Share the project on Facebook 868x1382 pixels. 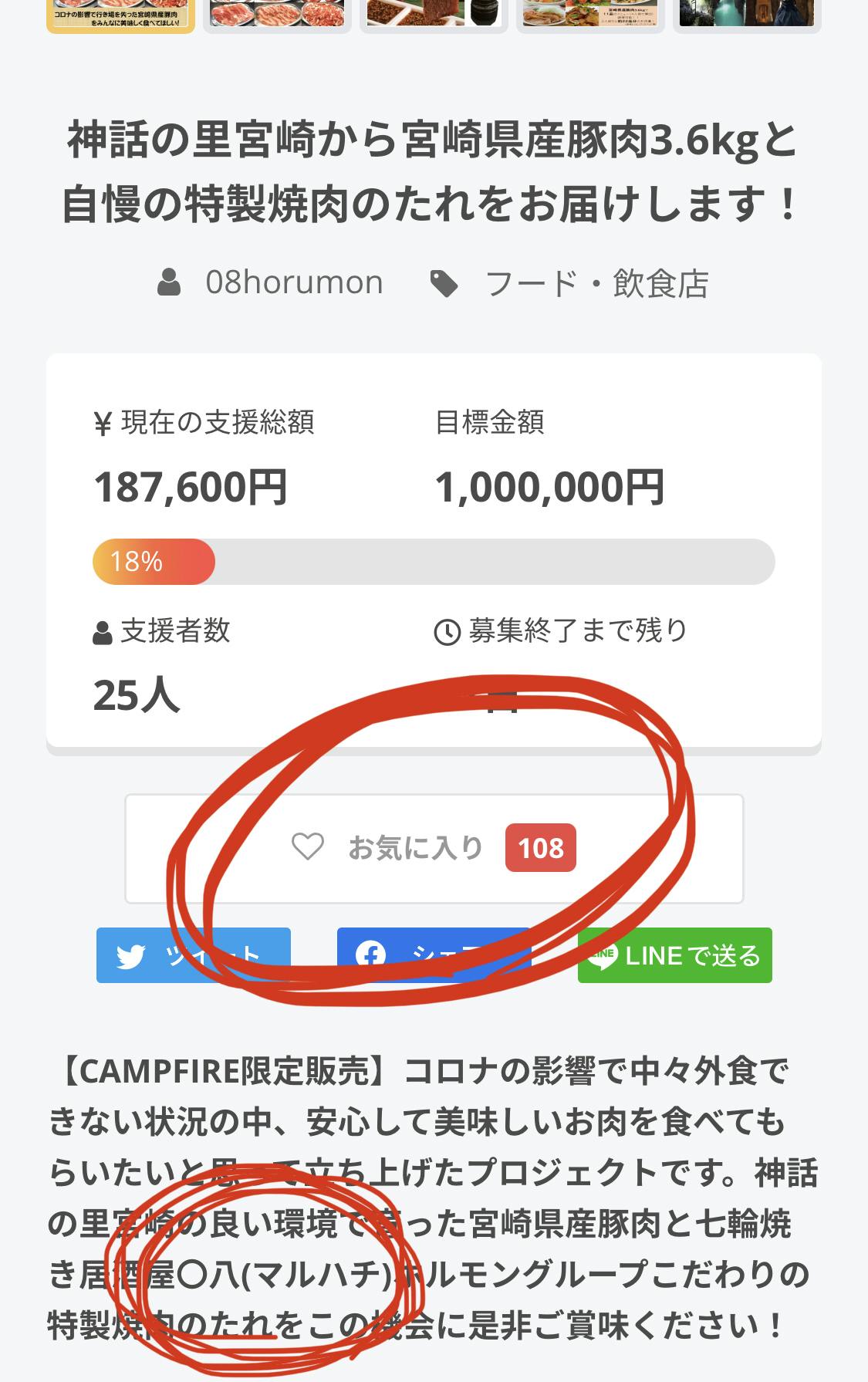434,955
